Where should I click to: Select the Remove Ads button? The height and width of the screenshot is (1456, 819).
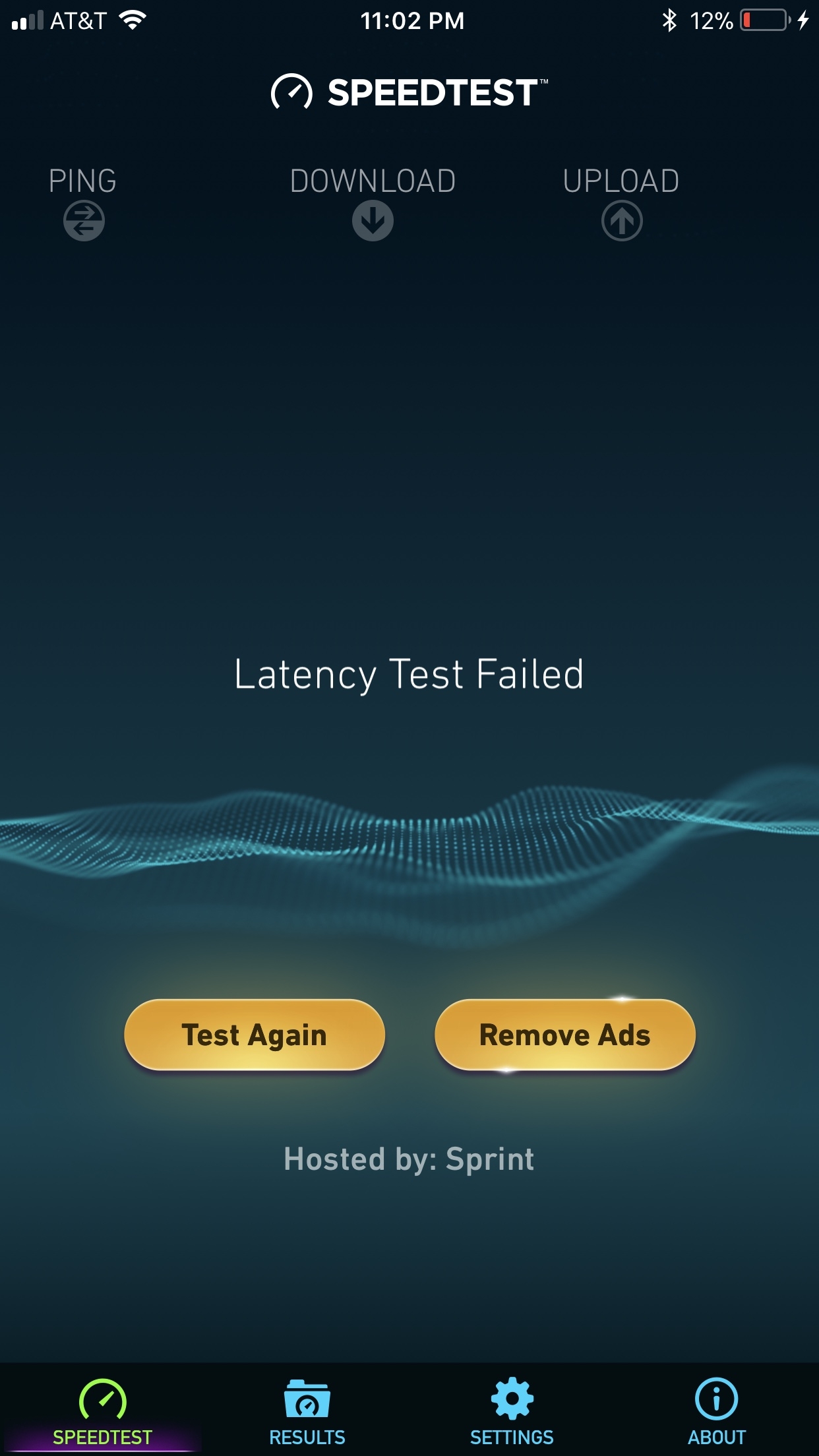(x=565, y=1035)
